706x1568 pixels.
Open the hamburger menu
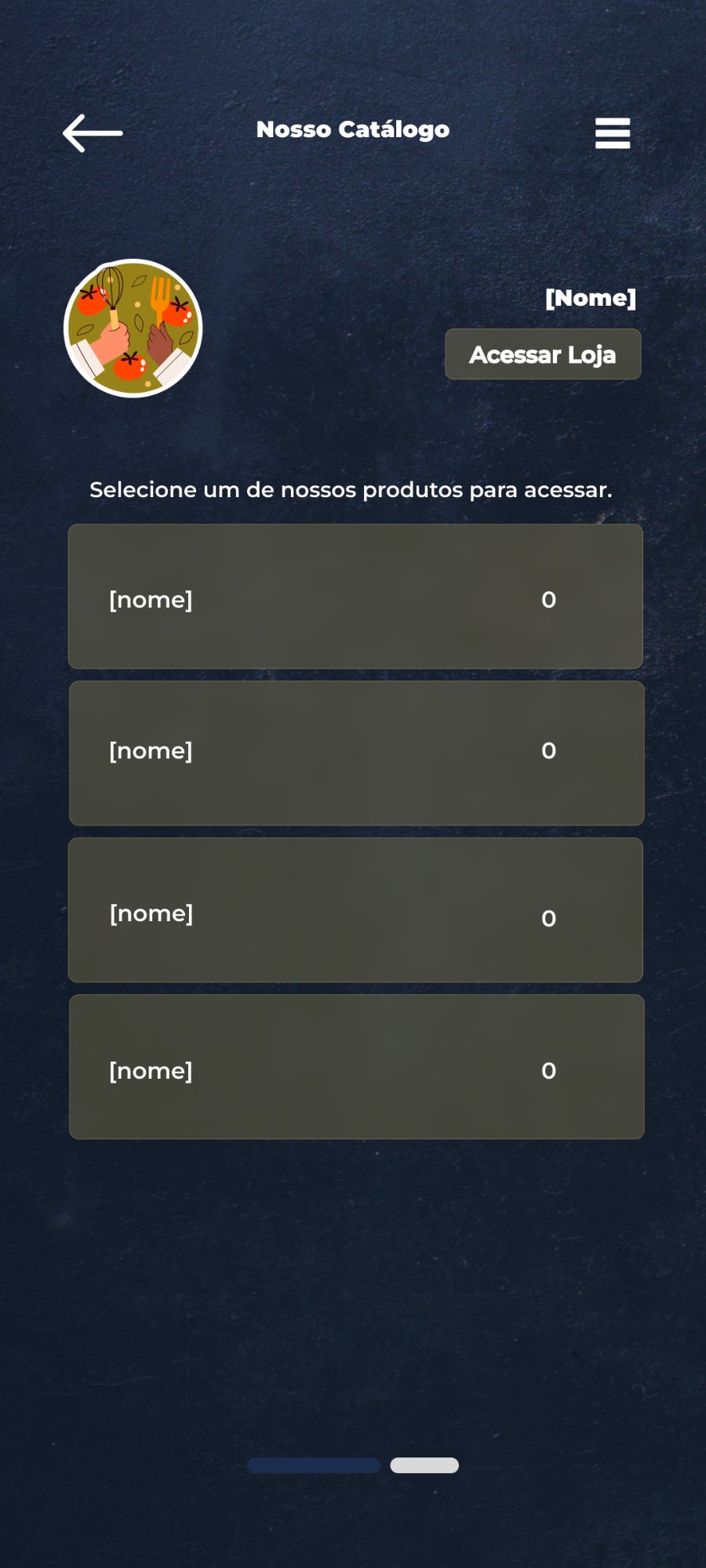[612, 133]
